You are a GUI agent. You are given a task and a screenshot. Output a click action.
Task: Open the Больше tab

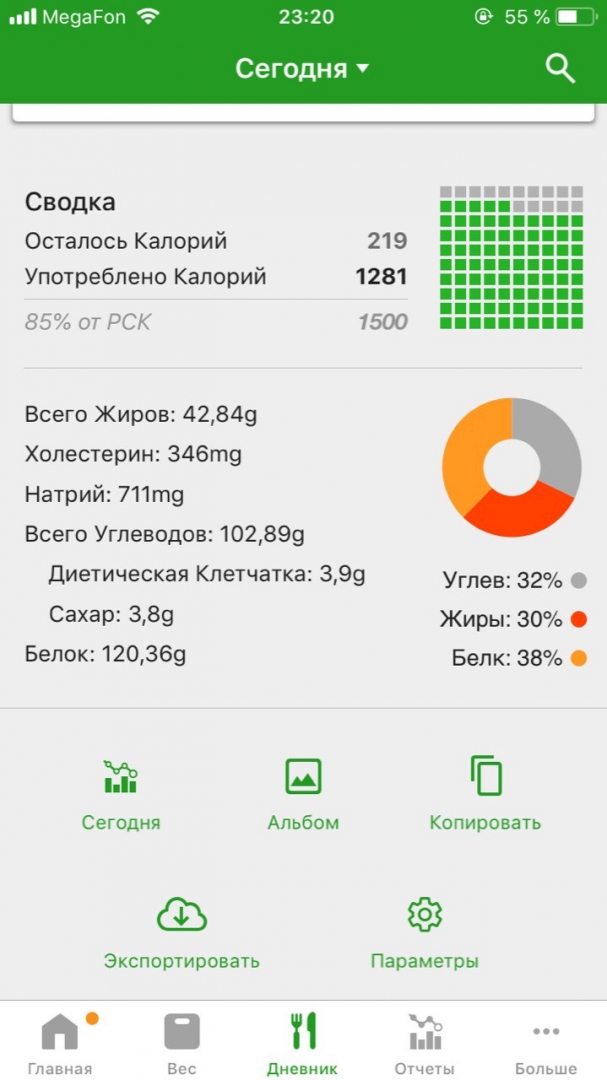[546, 1042]
